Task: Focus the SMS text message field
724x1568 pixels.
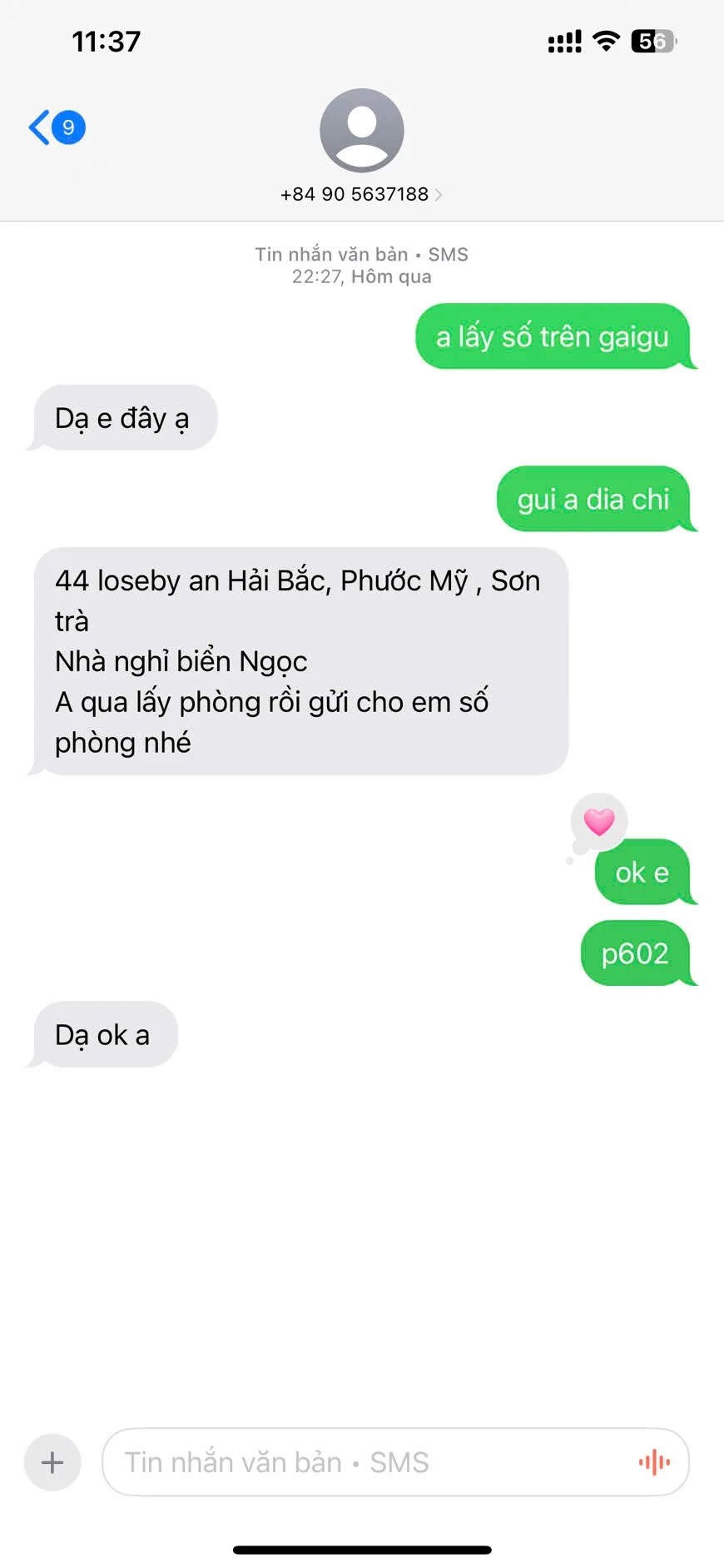Action: (366, 1461)
